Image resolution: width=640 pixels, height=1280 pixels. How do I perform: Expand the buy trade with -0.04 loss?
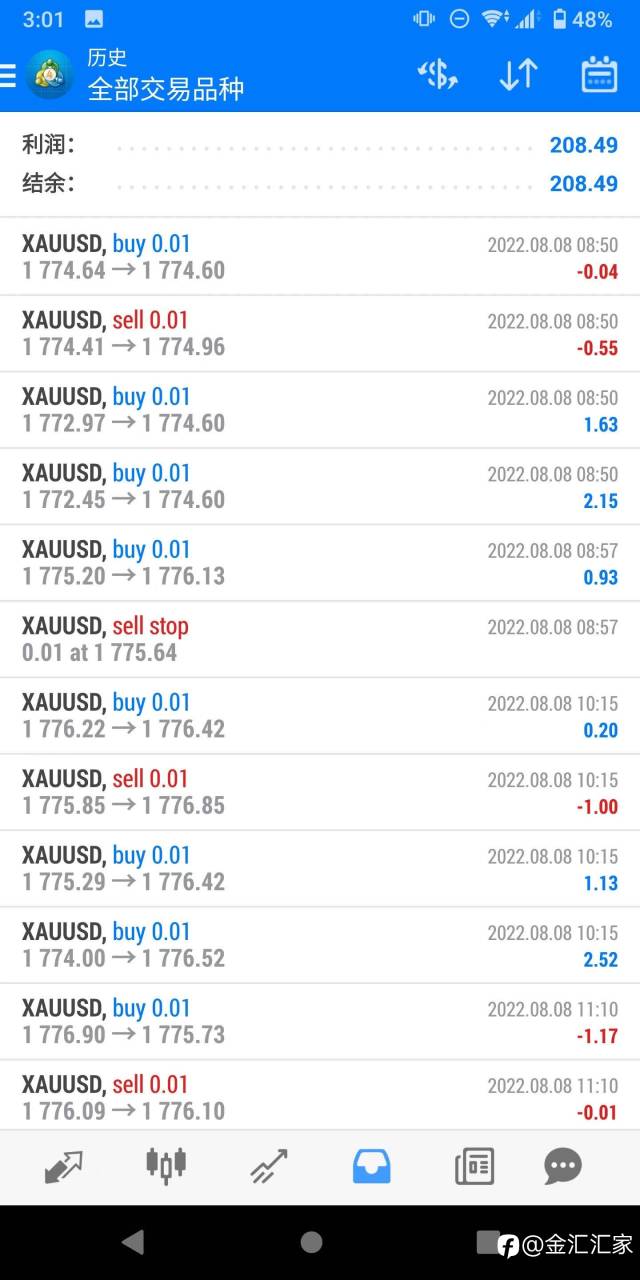coord(320,257)
